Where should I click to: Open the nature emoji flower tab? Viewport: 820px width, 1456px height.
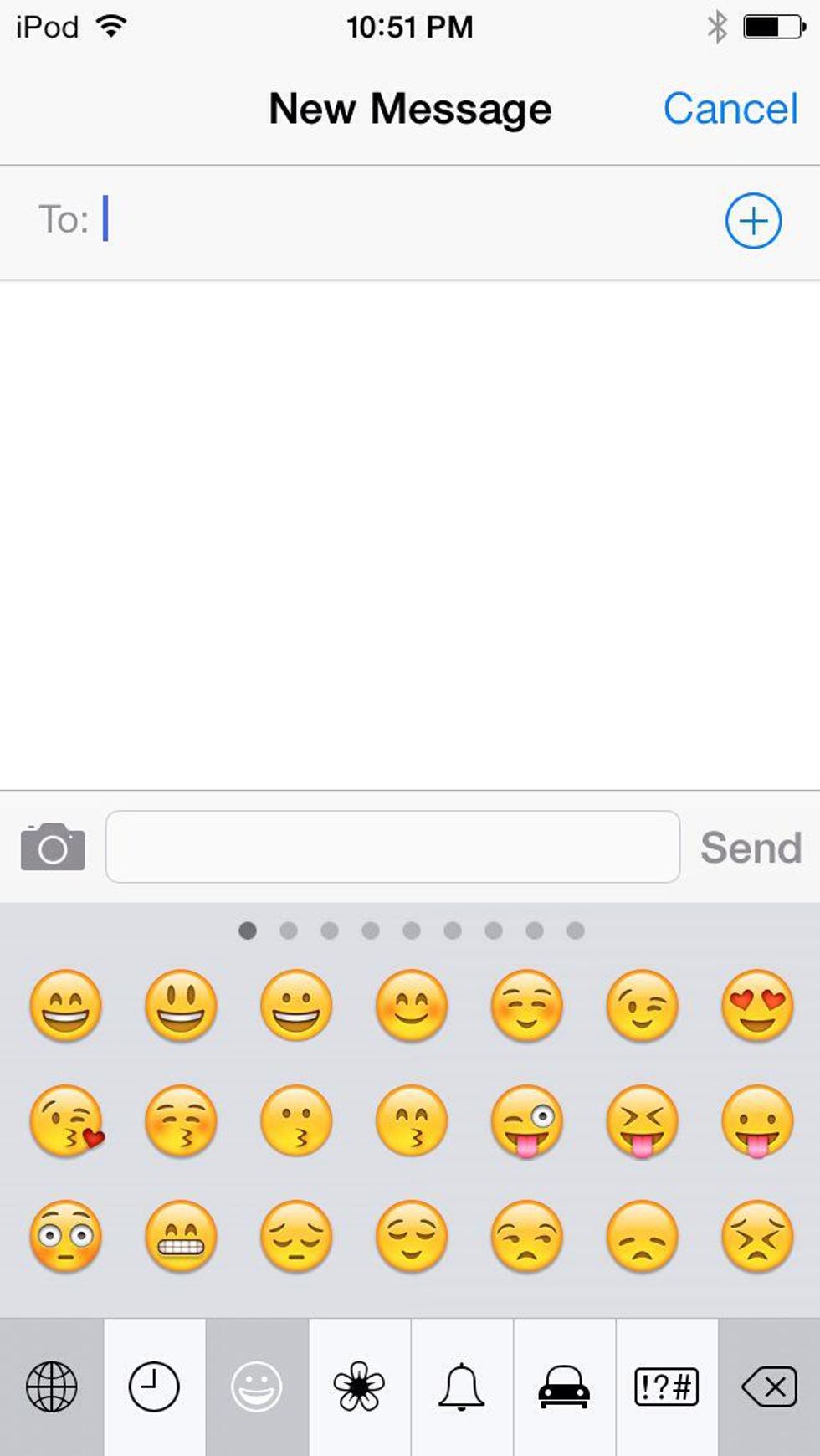click(359, 1387)
